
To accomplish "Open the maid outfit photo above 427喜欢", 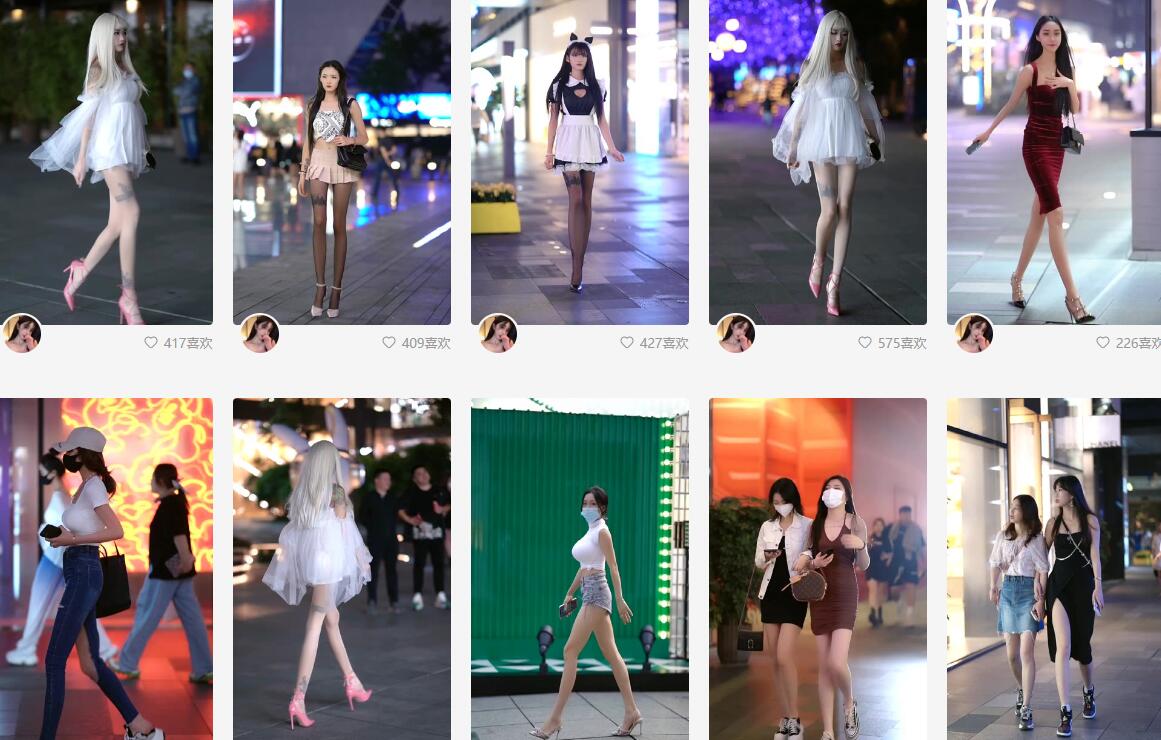I will pos(580,160).
